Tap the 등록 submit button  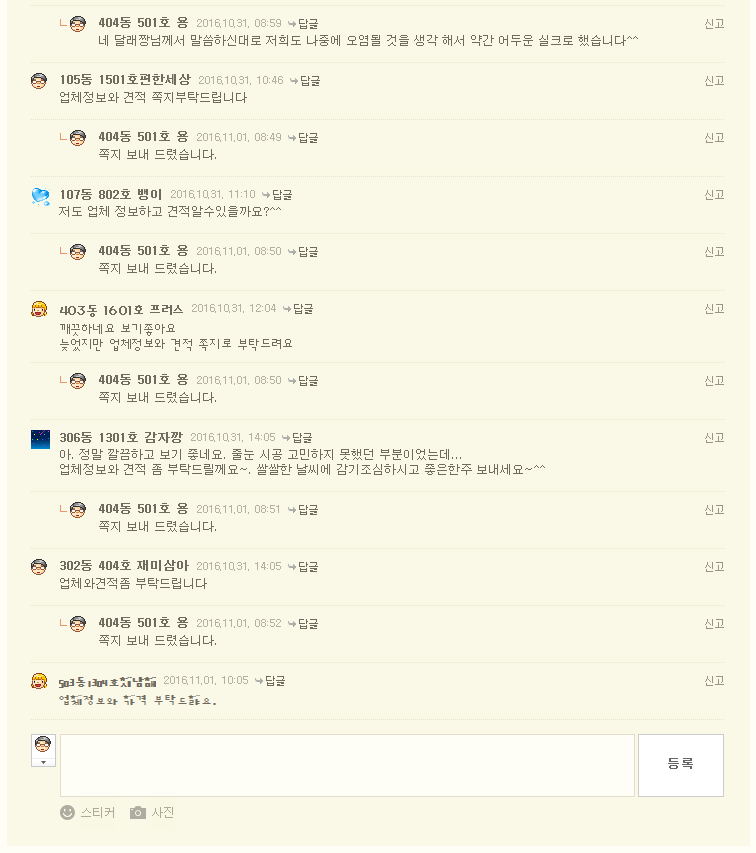[680, 765]
